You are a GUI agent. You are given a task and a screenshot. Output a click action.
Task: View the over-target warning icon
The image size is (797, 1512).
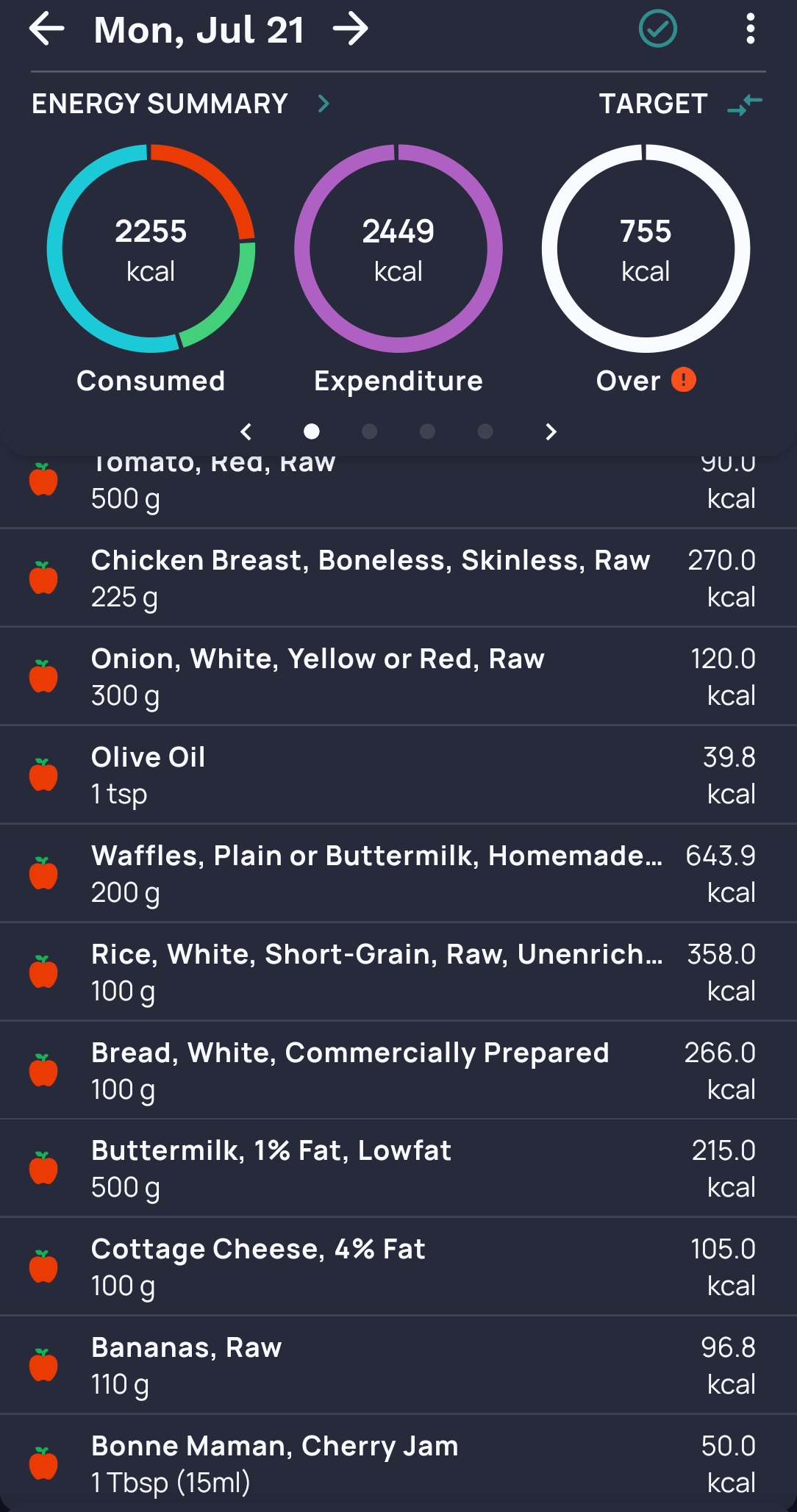coord(684,380)
